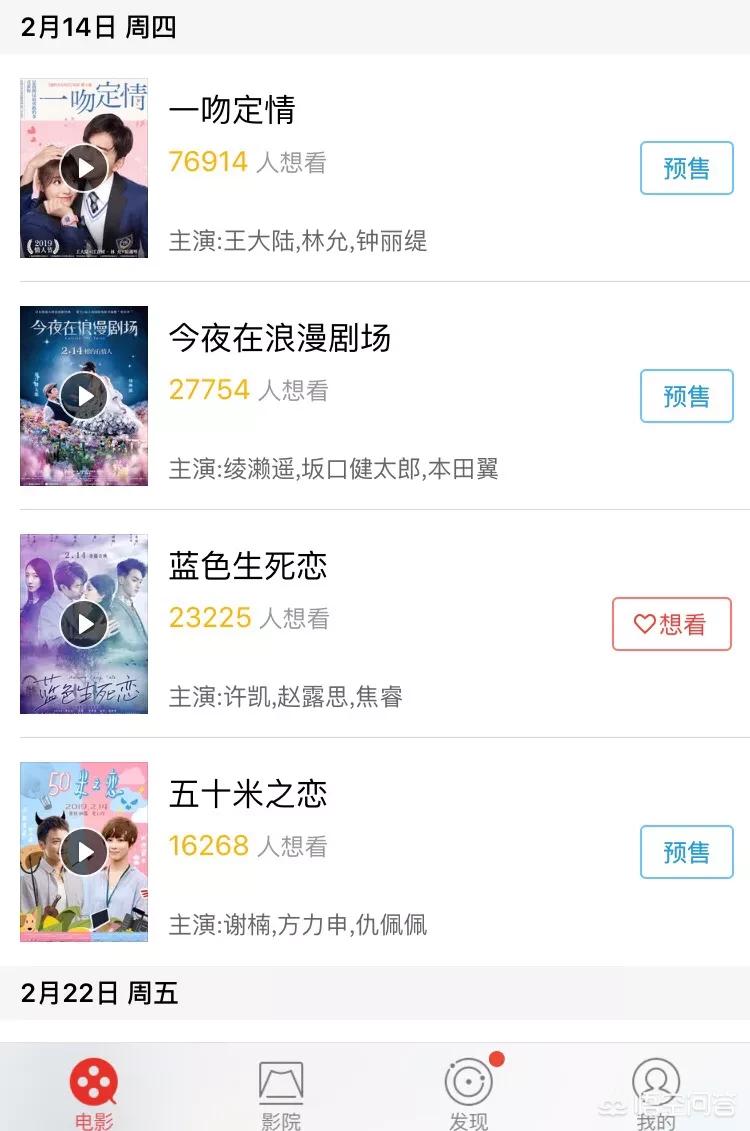Go to the 发现 tab
This screenshot has height=1131, width=750.
(x=468, y=1092)
